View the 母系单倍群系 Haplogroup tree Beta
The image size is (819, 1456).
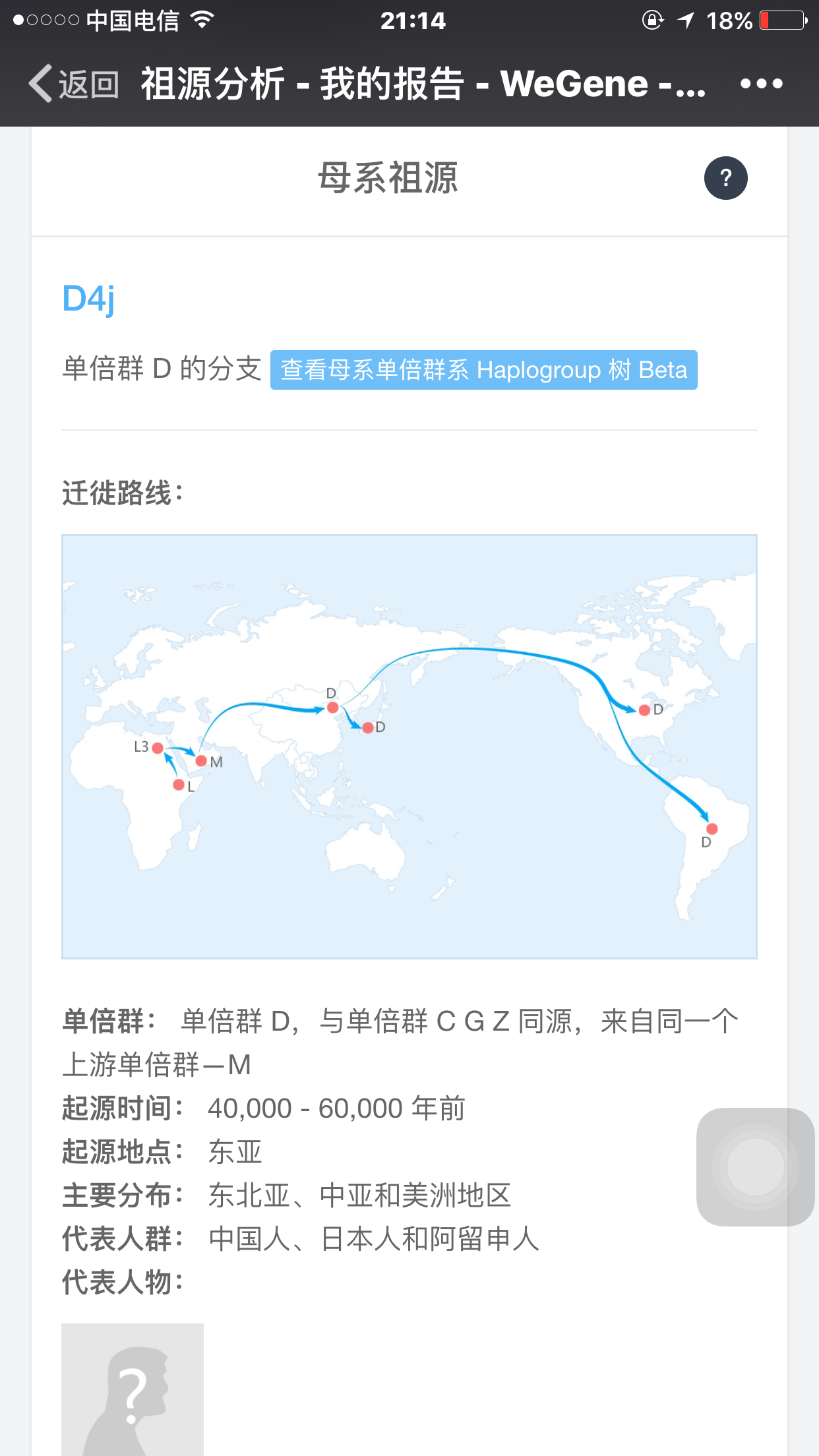pos(483,370)
